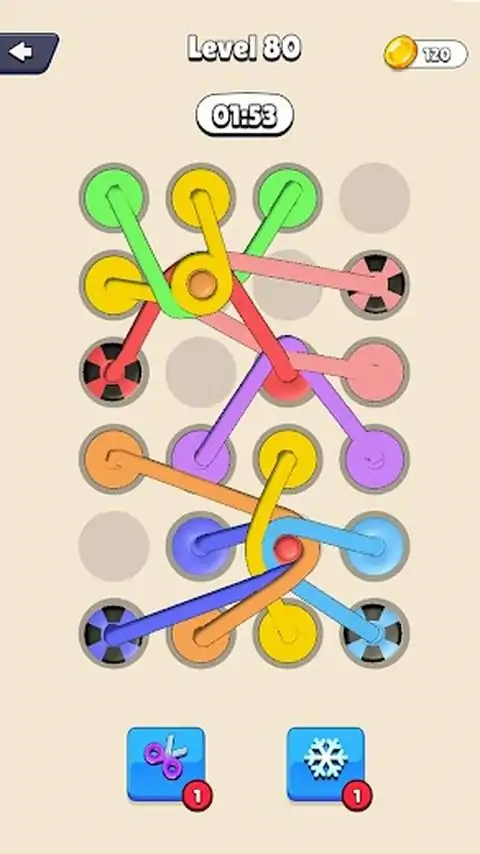Tap the solid light blue peg
This screenshot has height=854, width=480.
(375, 546)
